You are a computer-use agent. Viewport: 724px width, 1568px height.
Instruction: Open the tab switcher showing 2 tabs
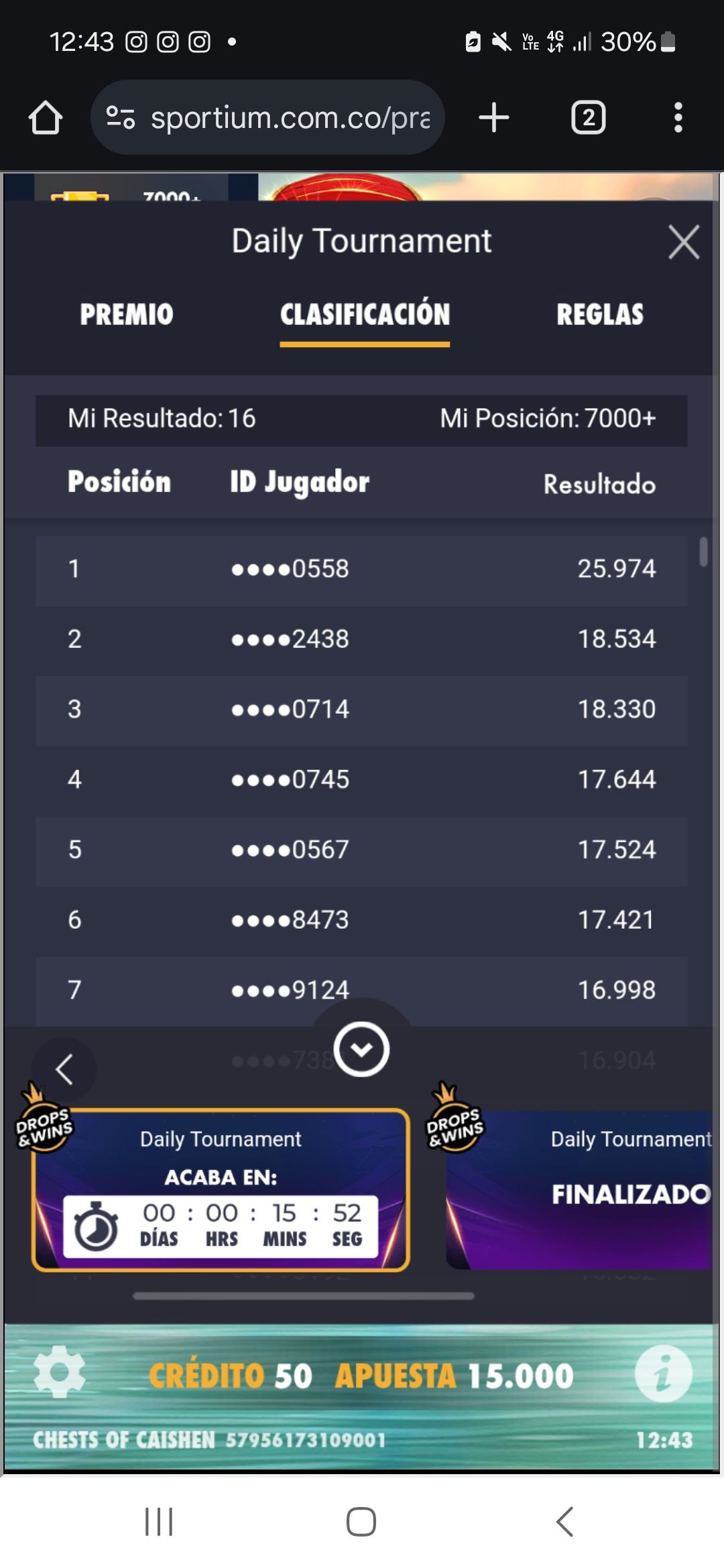[x=588, y=118]
